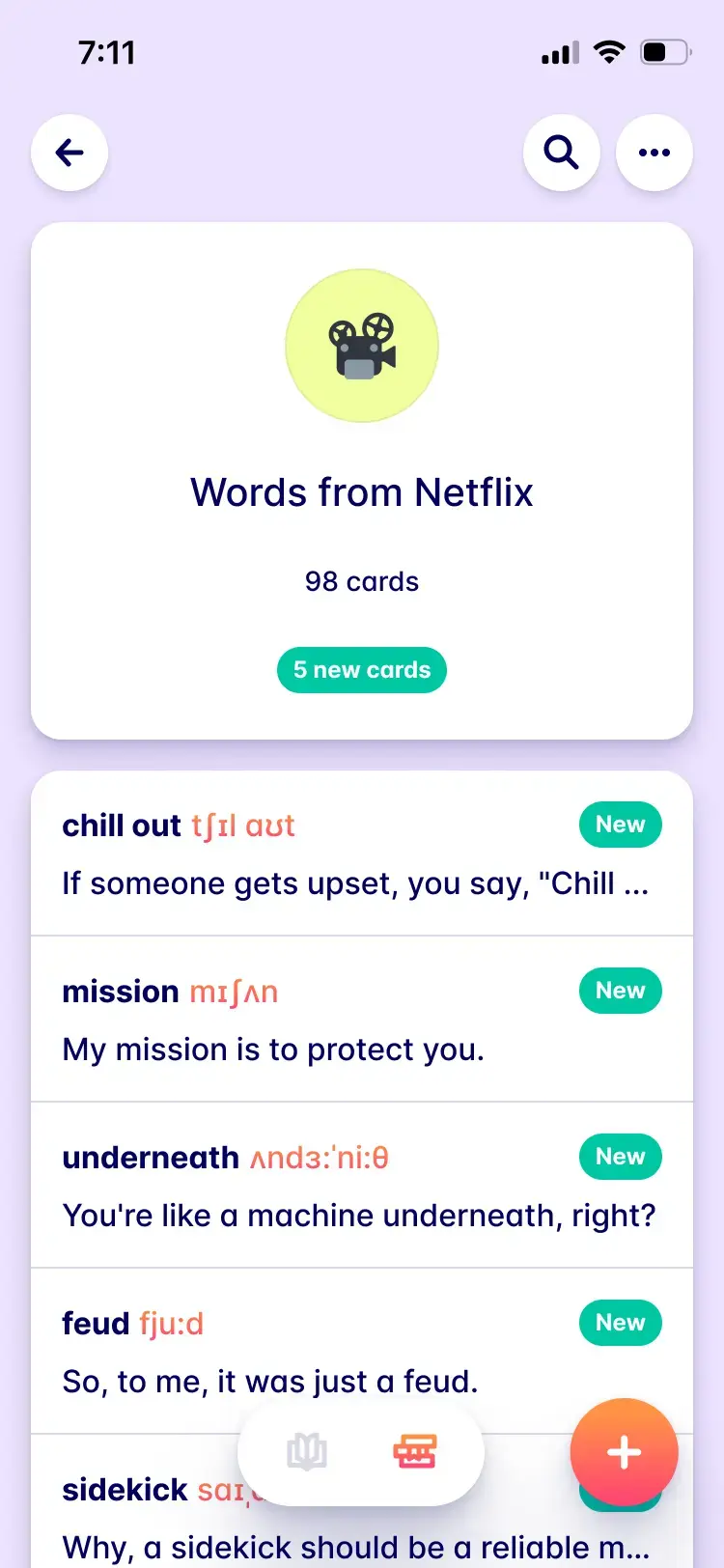The height and width of the screenshot is (1568, 724).
Task: Go back using the arrow button
Action: click(70, 153)
